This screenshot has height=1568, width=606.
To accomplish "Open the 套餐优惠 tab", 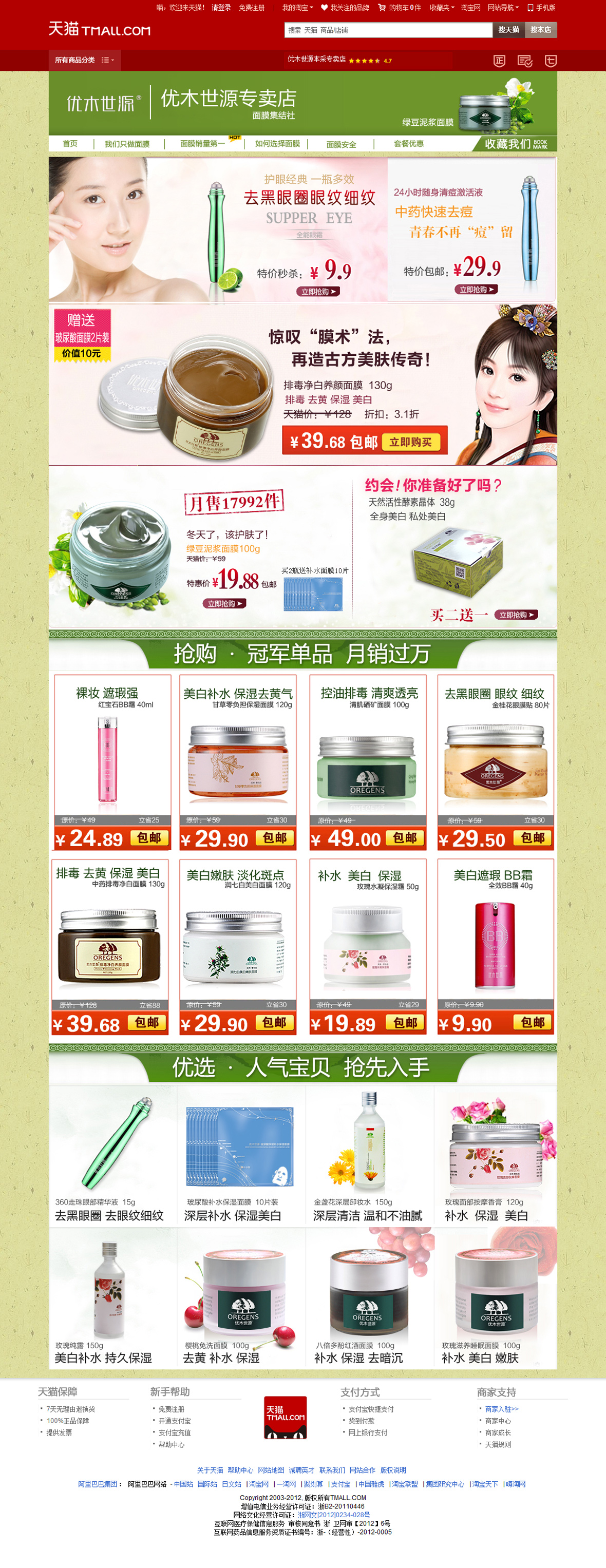I will pyautogui.click(x=408, y=144).
